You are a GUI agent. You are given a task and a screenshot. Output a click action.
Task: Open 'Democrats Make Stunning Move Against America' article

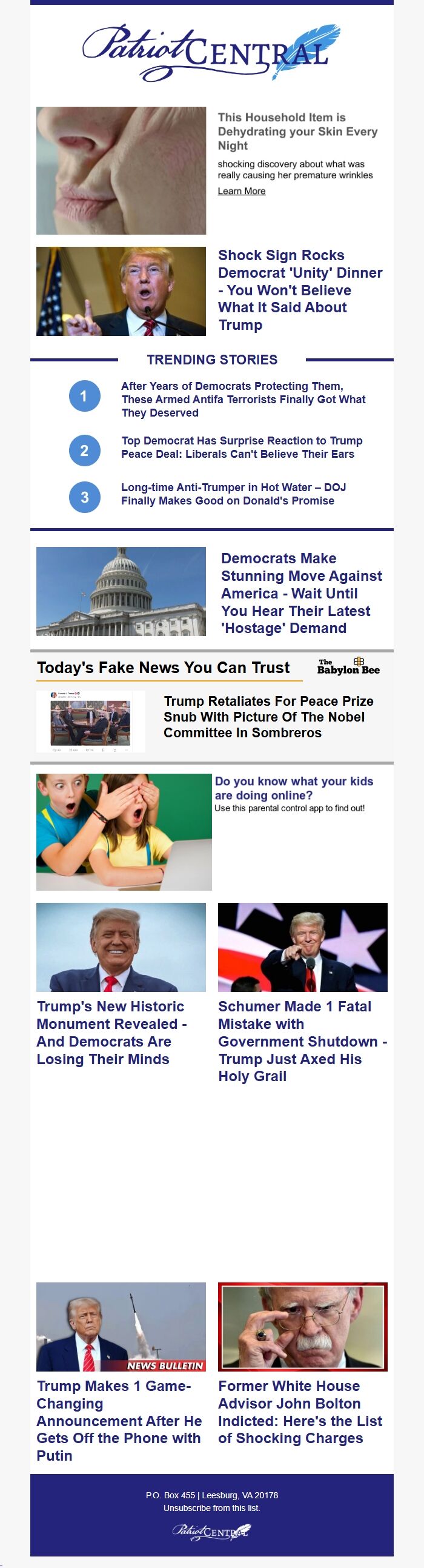[x=301, y=593]
